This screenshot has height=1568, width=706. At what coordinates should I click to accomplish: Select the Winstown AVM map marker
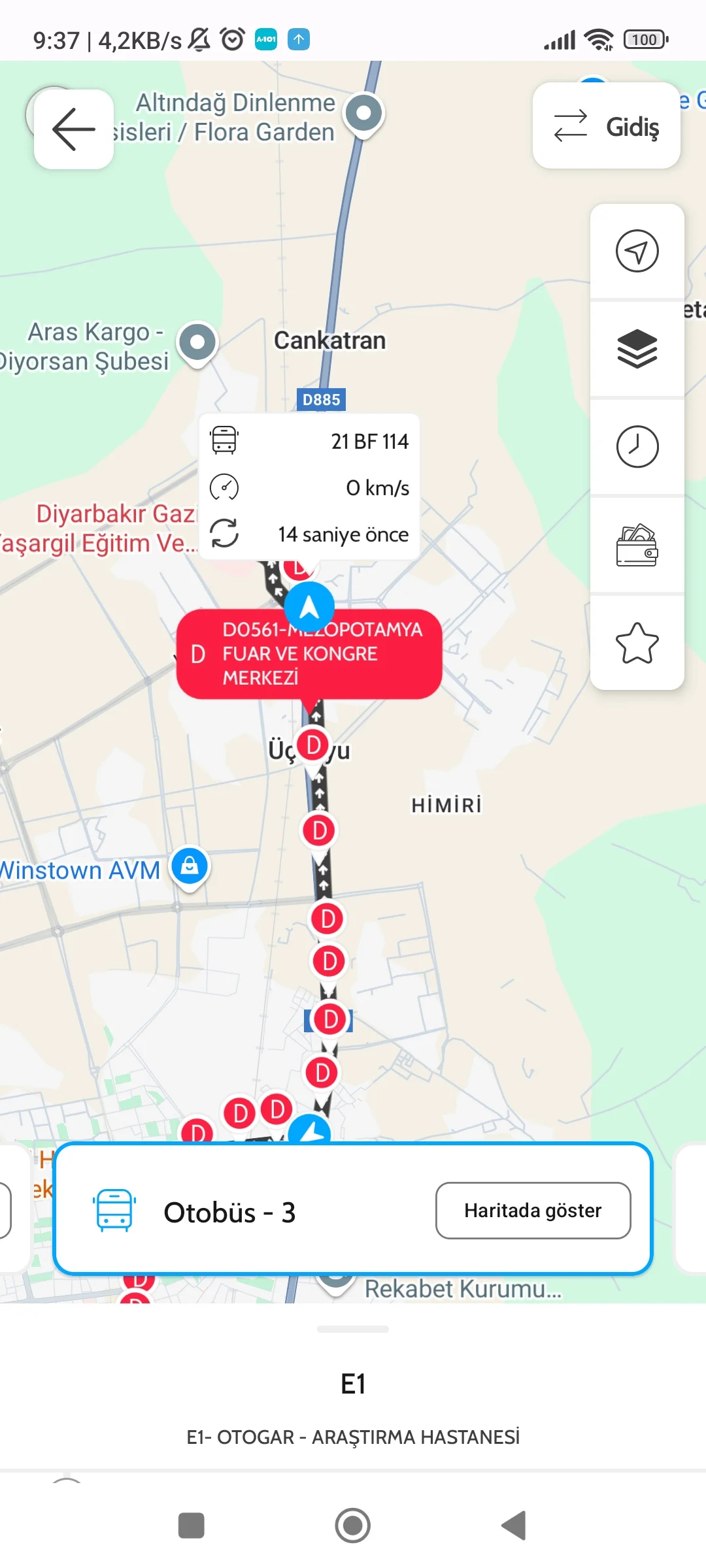(x=190, y=866)
